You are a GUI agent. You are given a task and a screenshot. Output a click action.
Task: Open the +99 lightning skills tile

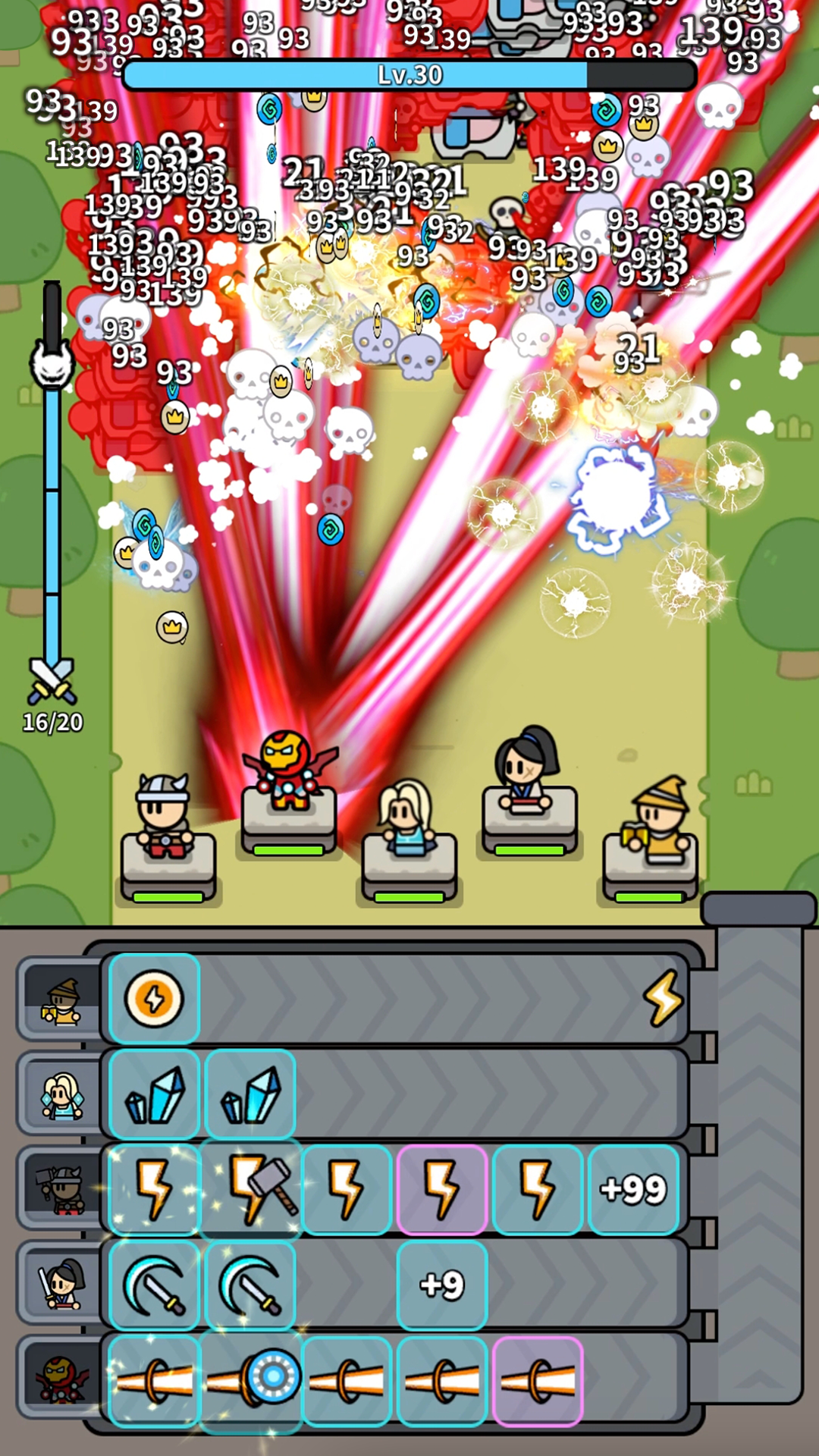coord(633,1189)
